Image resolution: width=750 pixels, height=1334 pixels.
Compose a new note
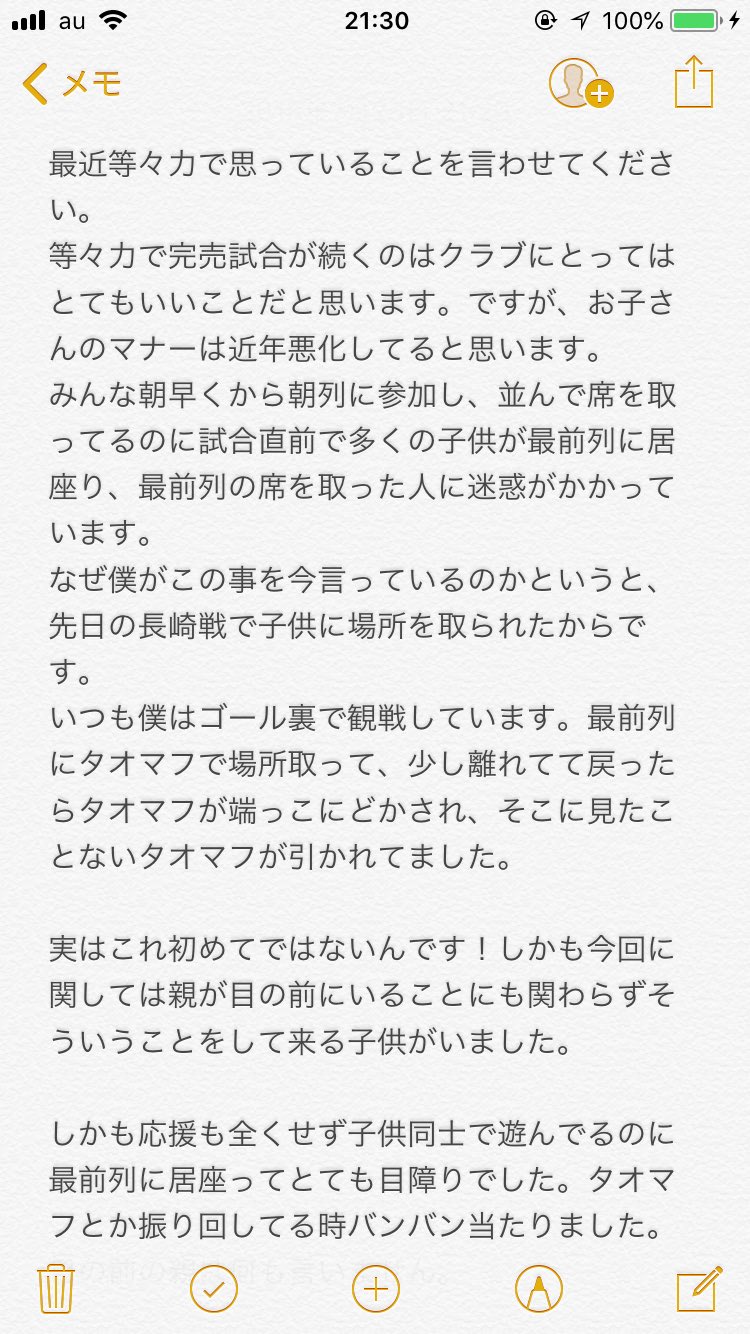pyautogui.click(x=699, y=1287)
